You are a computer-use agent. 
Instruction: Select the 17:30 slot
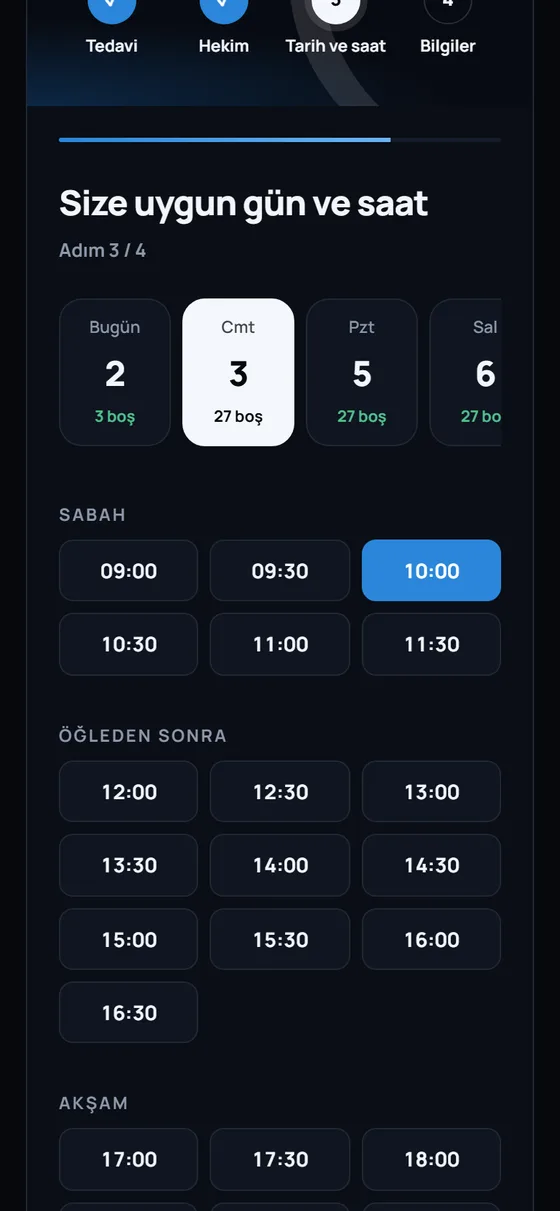[280, 1159]
